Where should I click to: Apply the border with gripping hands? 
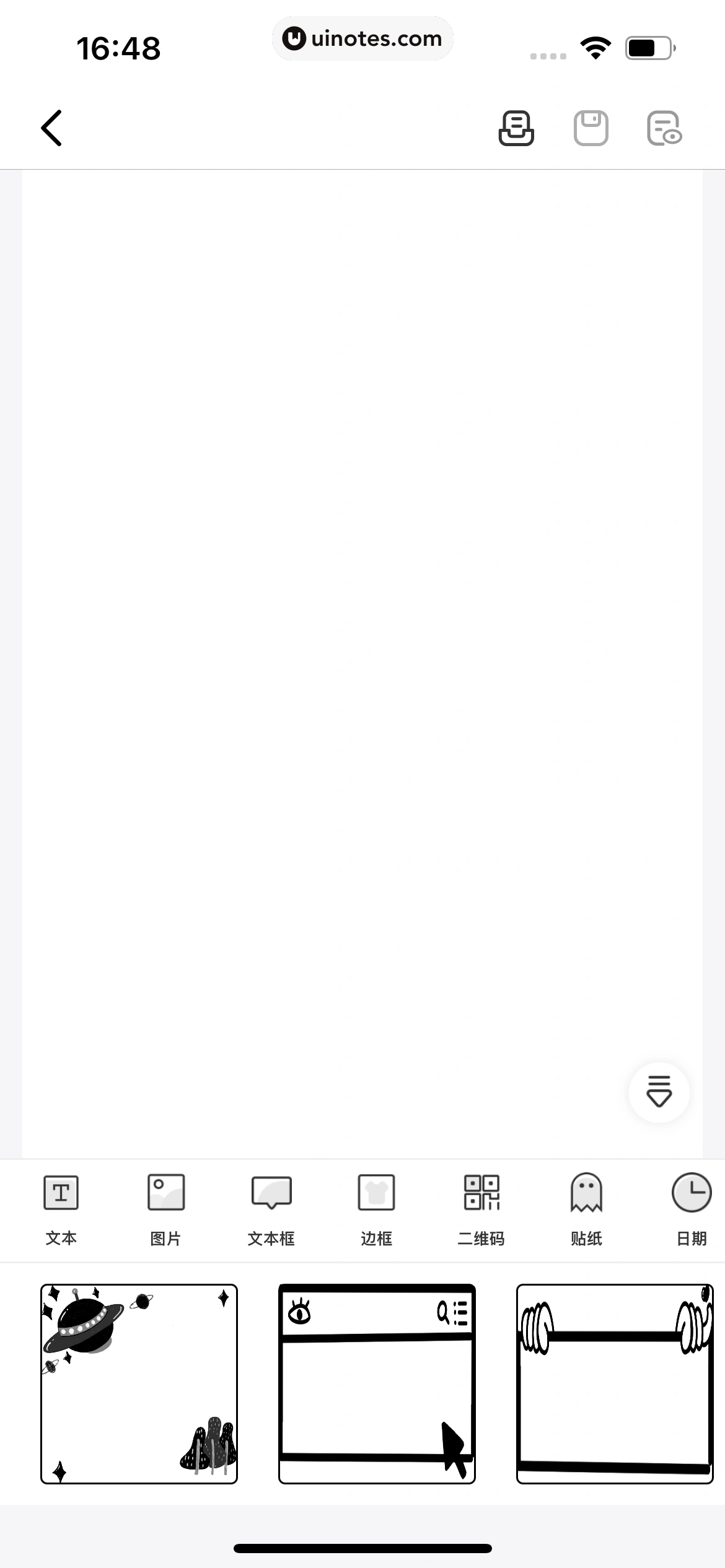pos(615,1383)
